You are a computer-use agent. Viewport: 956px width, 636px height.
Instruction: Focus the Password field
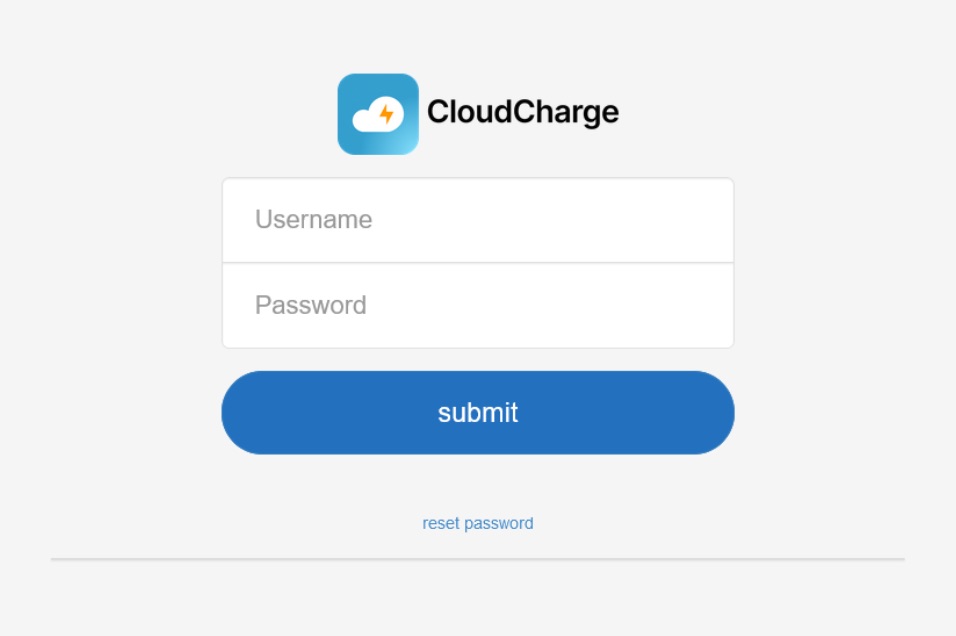[x=478, y=305]
